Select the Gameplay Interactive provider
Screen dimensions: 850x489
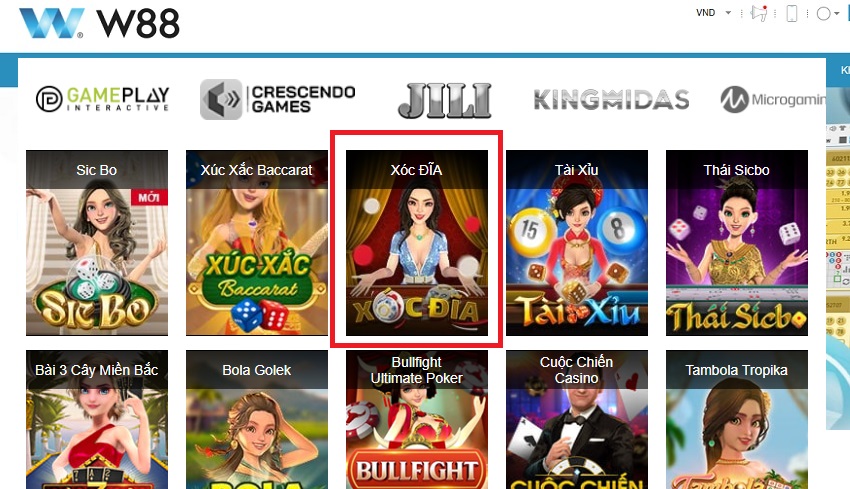click(x=103, y=99)
